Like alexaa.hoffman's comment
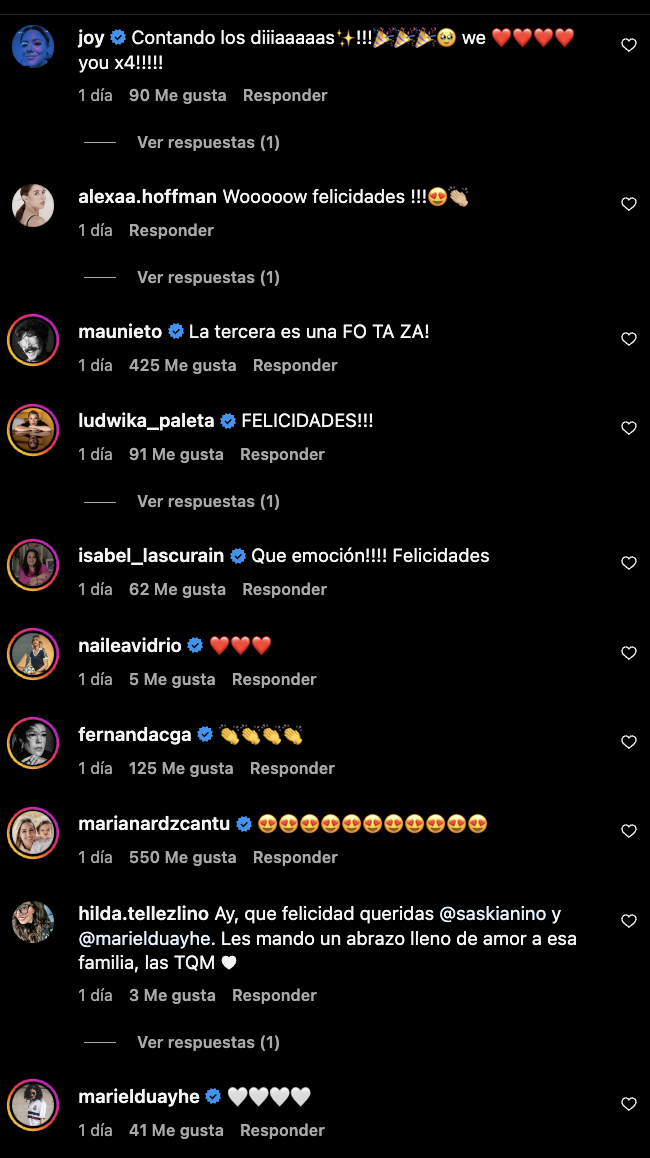 click(629, 204)
